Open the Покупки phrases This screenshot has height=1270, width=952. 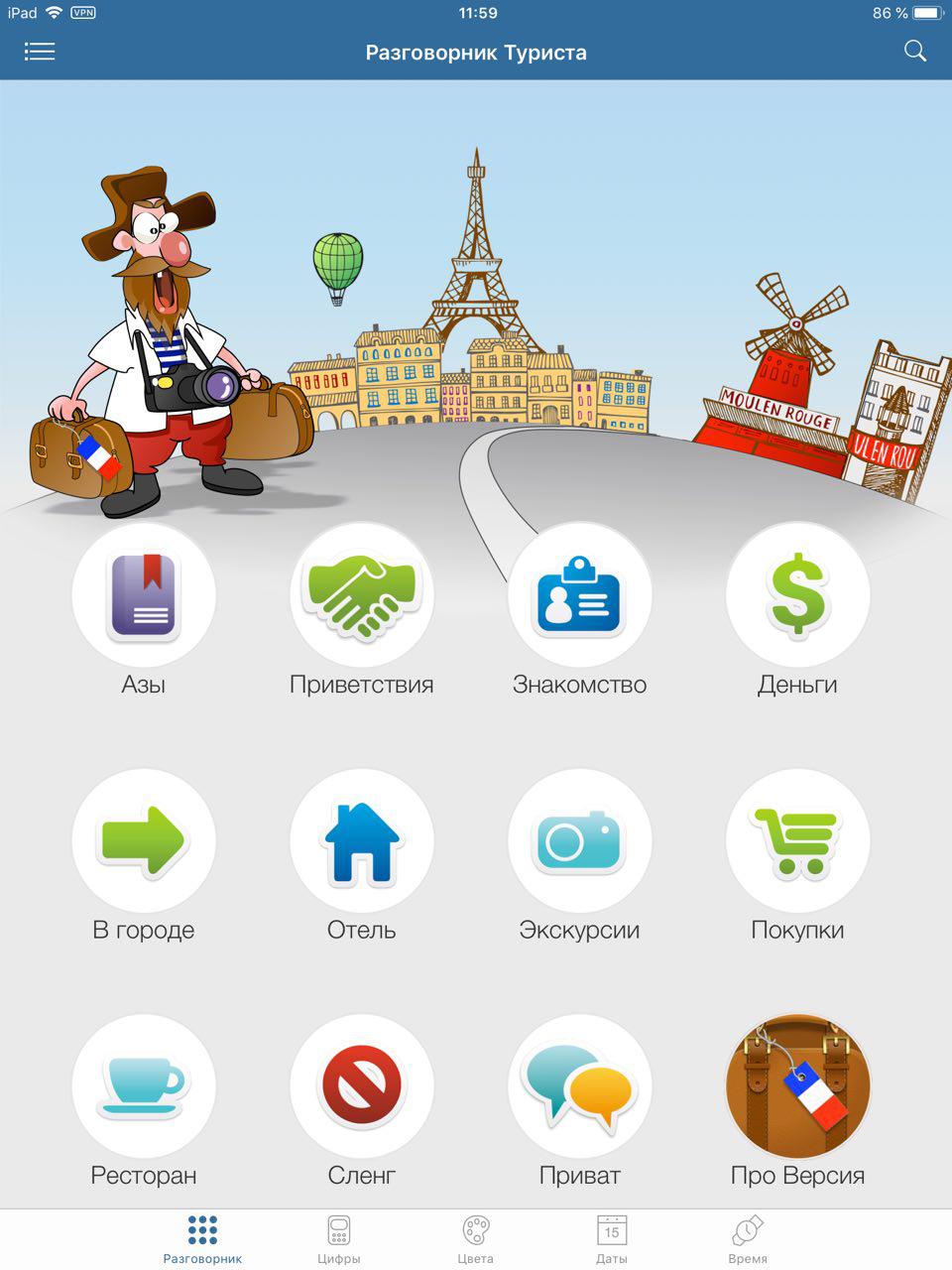tap(798, 841)
